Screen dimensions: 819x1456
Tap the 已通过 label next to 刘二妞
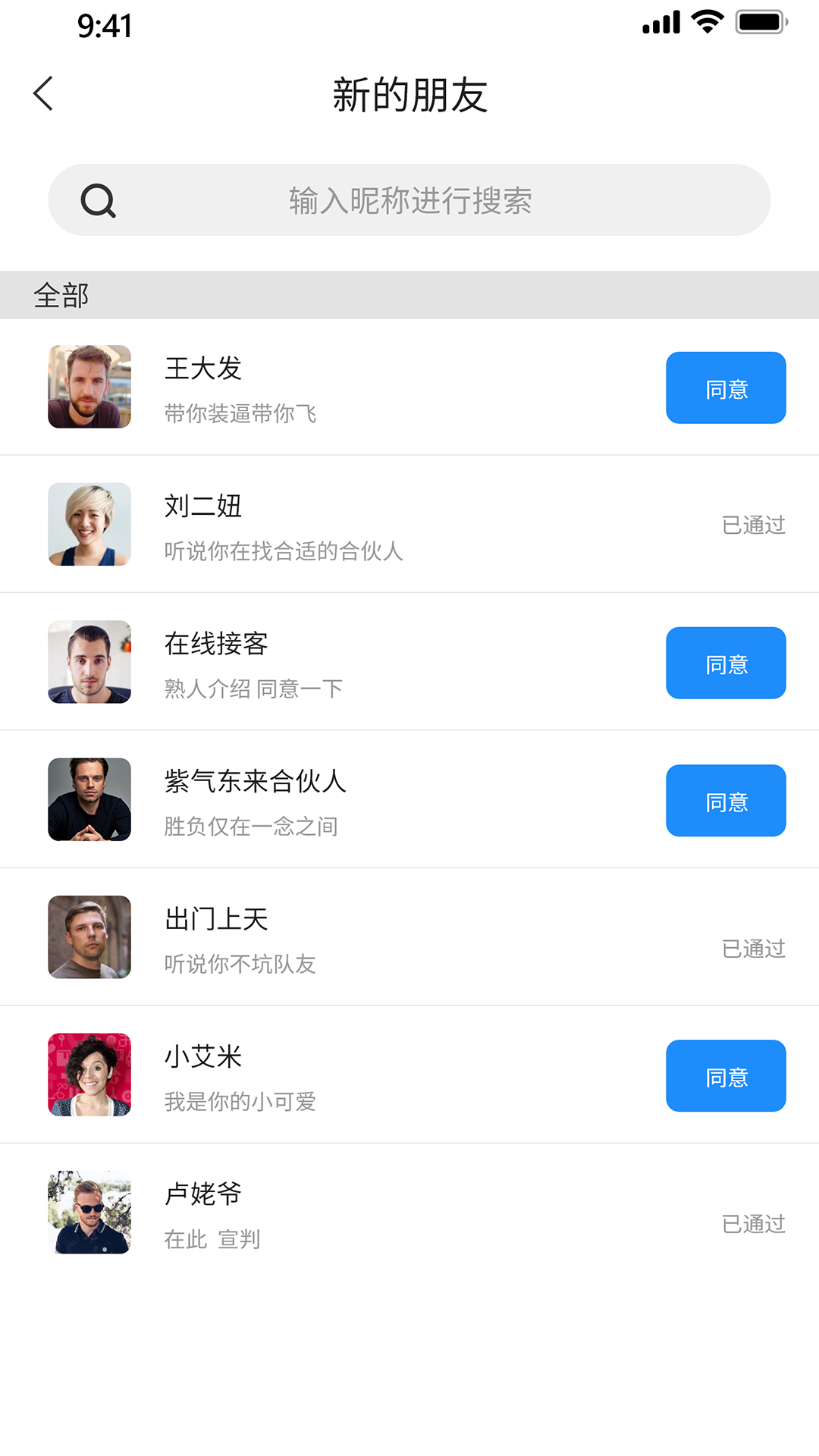[755, 524]
